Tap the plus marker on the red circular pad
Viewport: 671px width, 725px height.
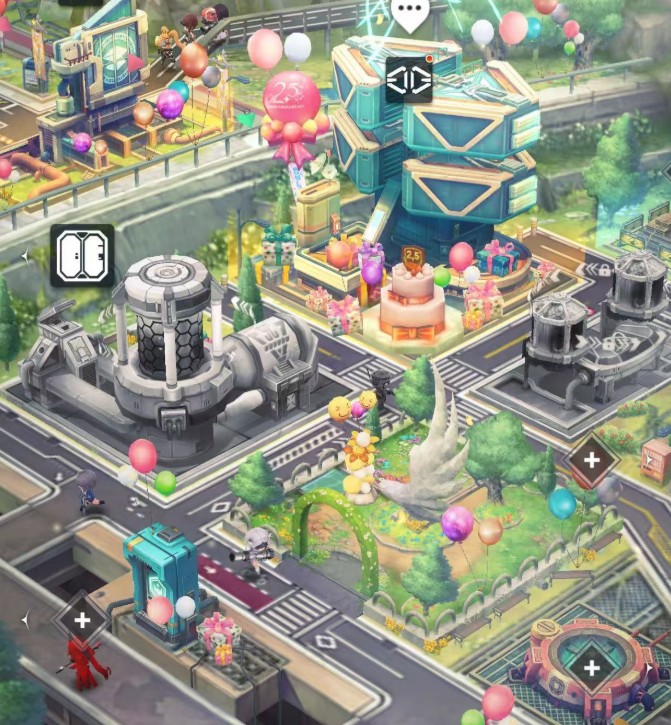click(592, 668)
